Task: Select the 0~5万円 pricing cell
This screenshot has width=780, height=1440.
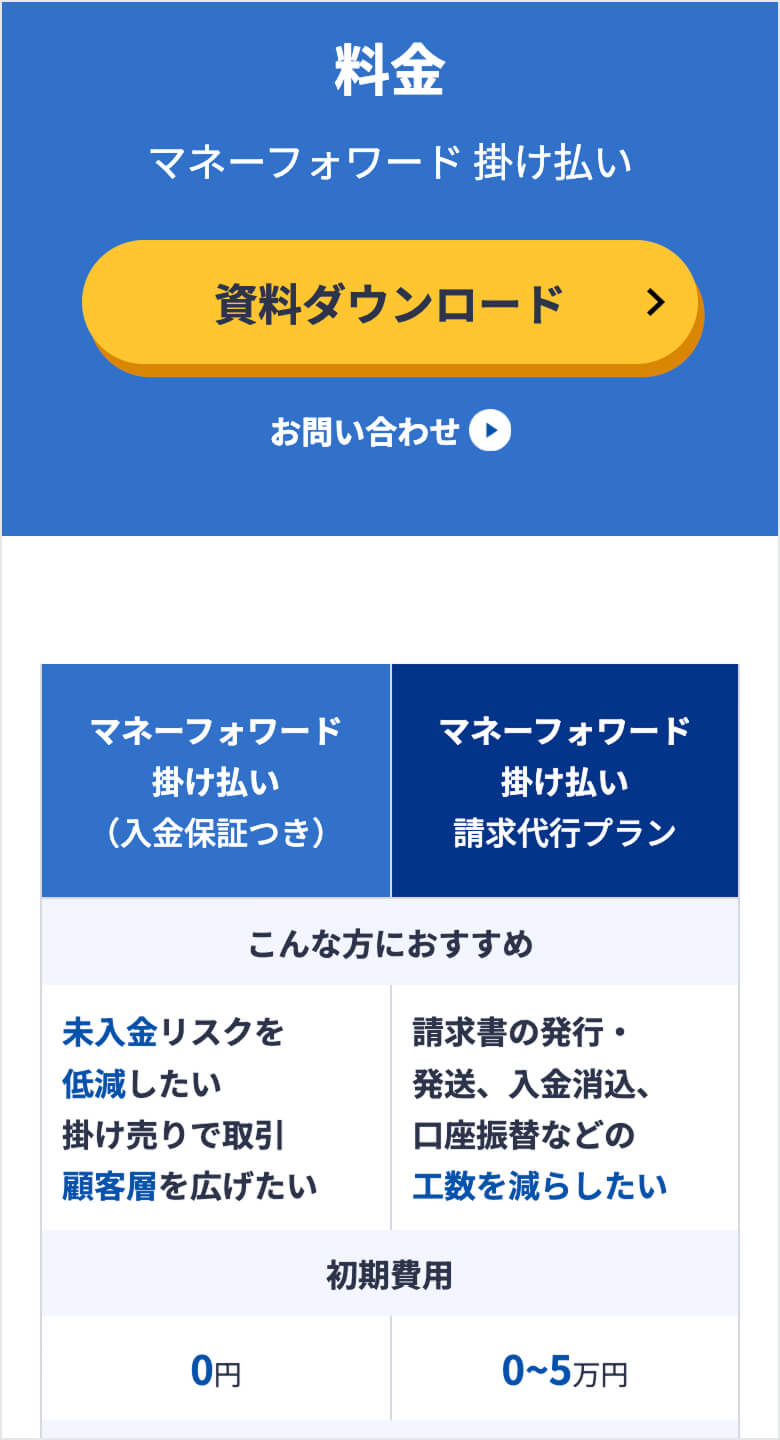Action: click(564, 1370)
